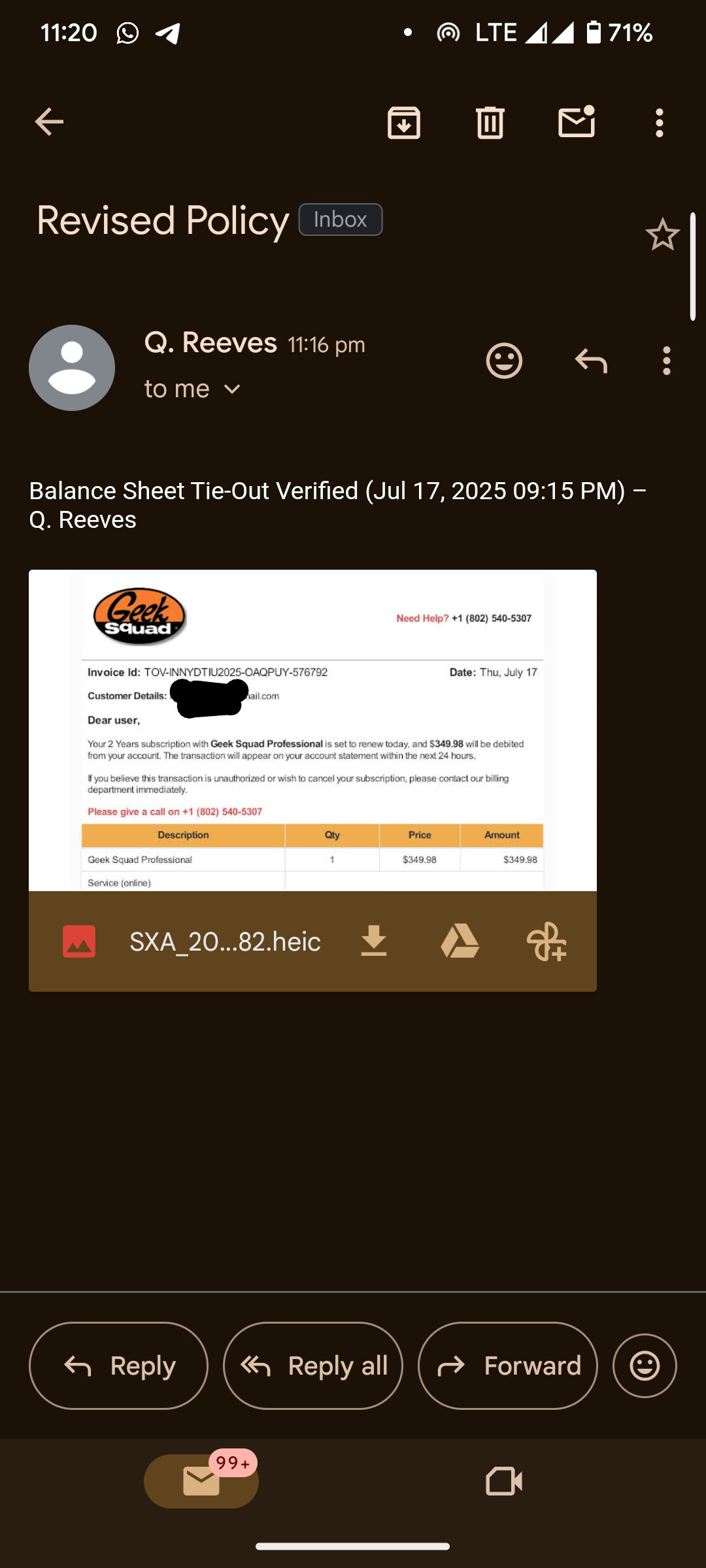Viewport: 706px width, 1568px height.
Task: Add the attachment to Google Photos
Action: pos(546,941)
